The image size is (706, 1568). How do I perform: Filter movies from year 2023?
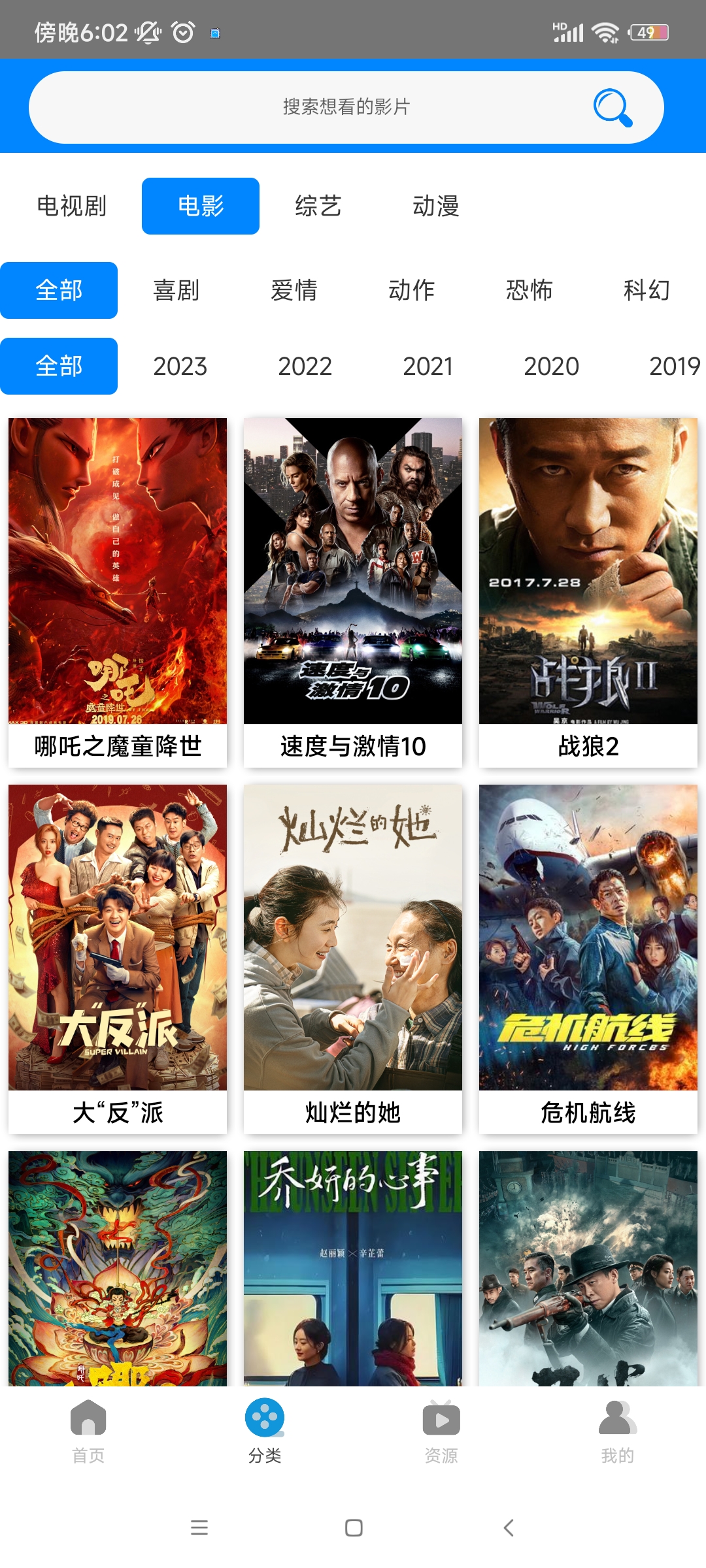(x=180, y=367)
